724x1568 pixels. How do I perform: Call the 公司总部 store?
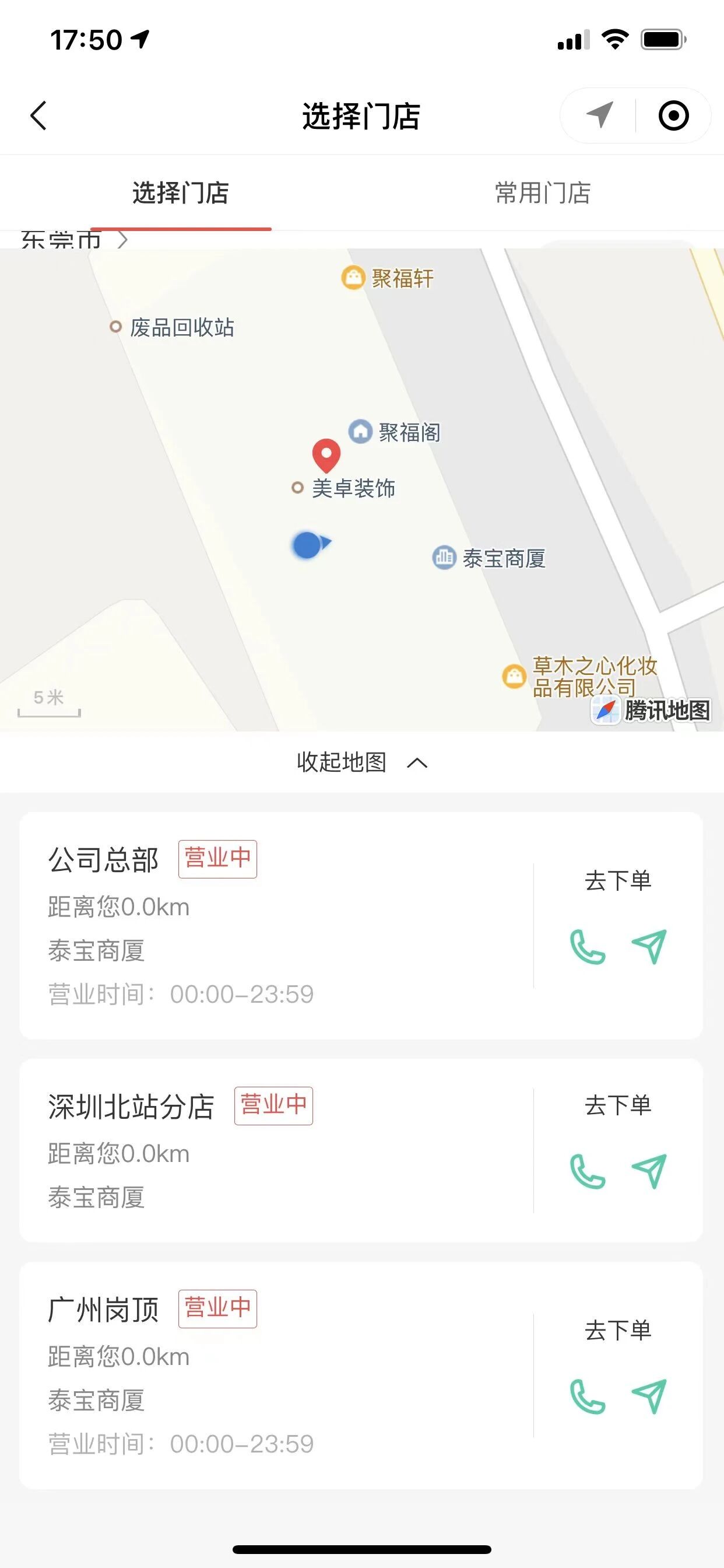[x=587, y=947]
